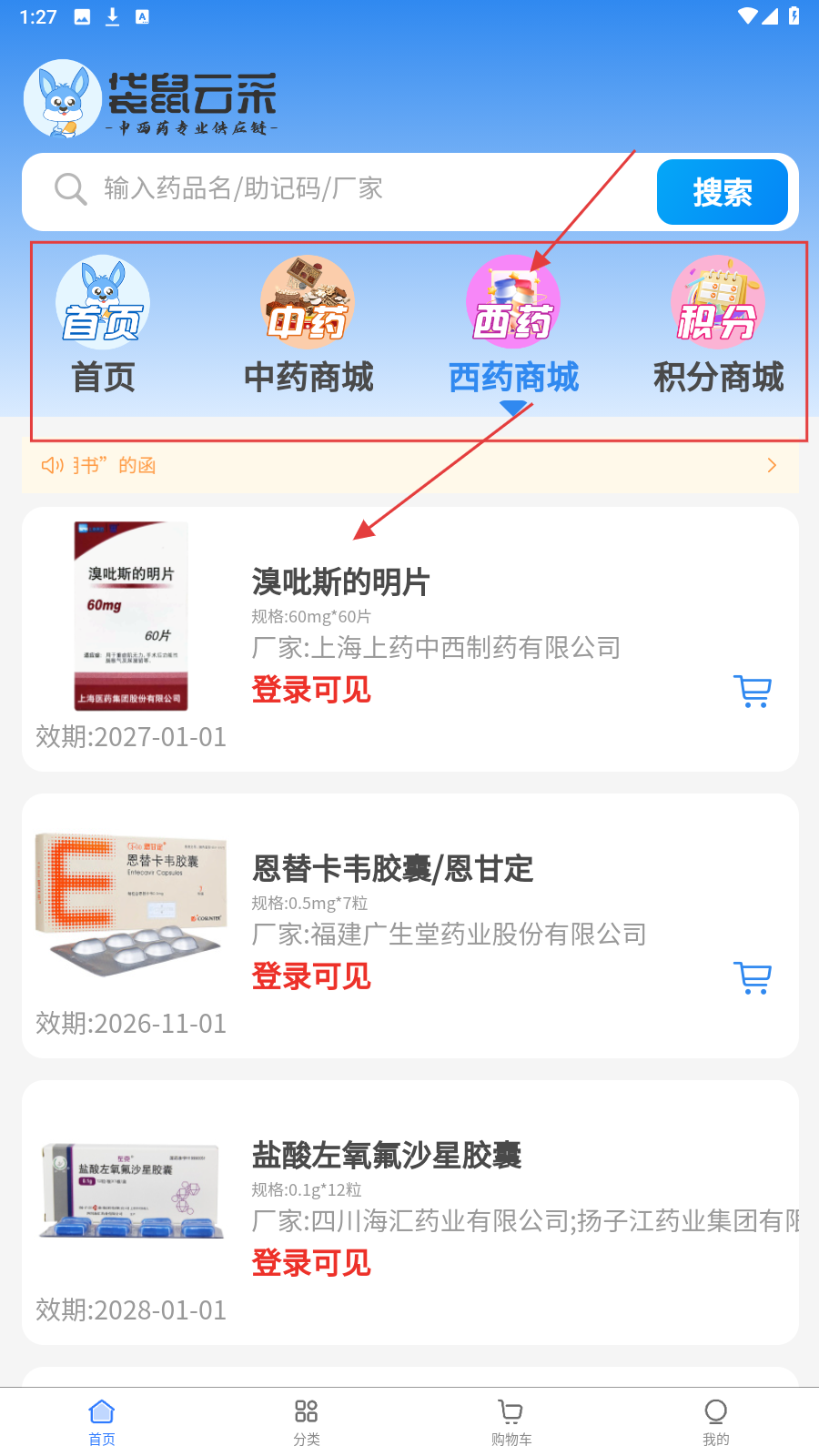Add 溴吡斯的明片 to cart
The width and height of the screenshot is (819, 1456).
coord(753,692)
